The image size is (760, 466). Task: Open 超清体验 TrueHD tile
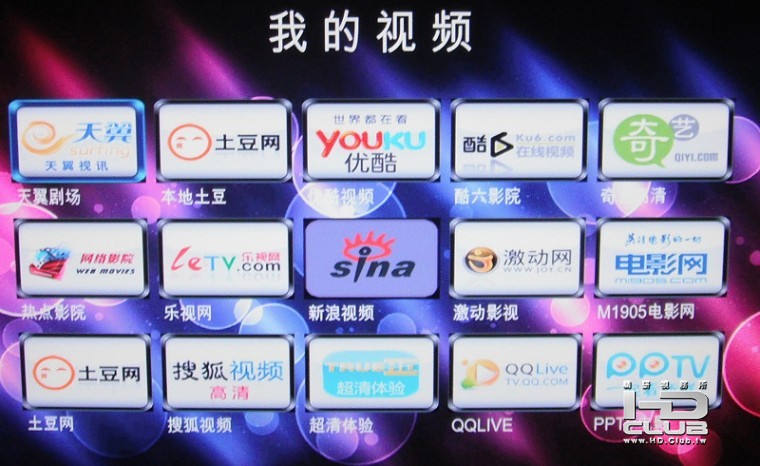coord(371,374)
